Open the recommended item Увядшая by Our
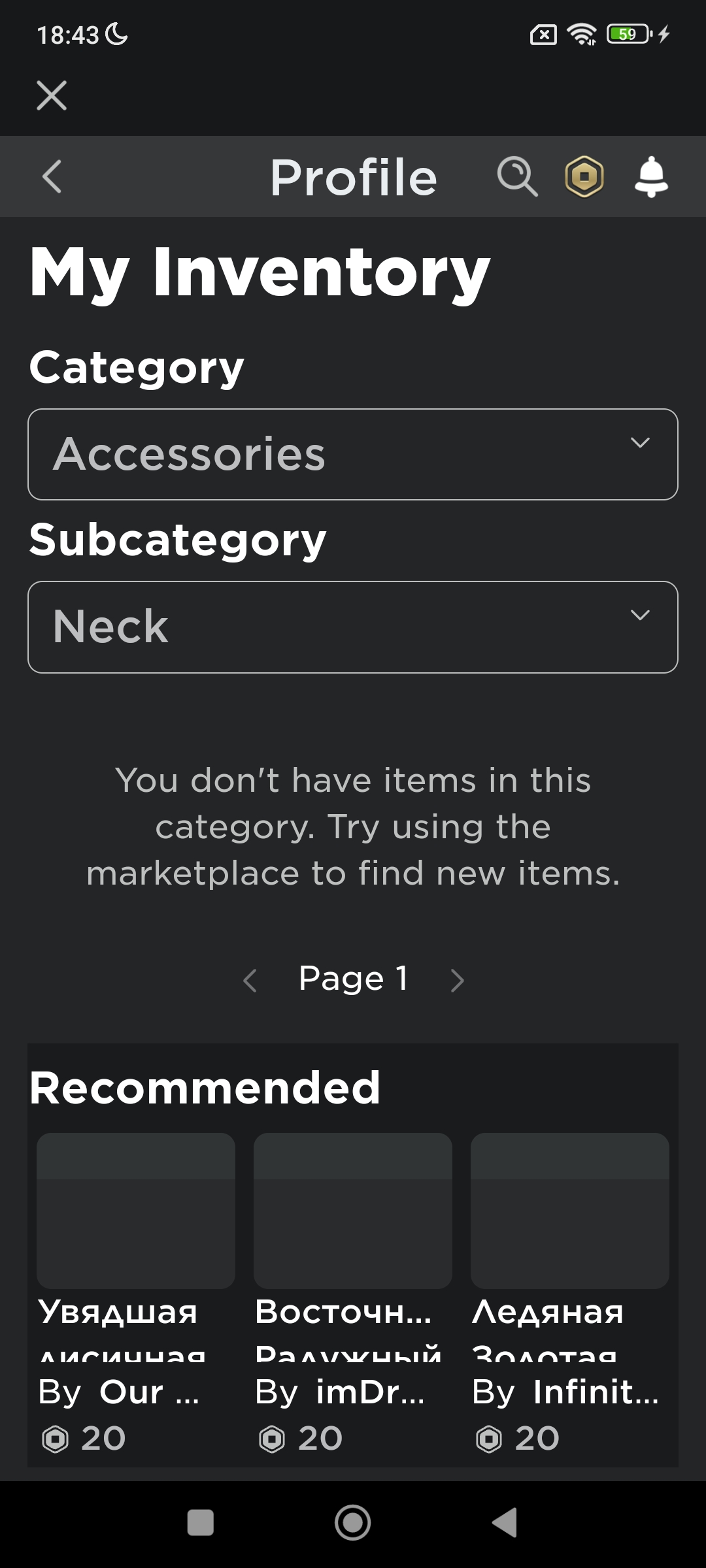The height and width of the screenshot is (1568, 706). pyautogui.click(x=136, y=1295)
